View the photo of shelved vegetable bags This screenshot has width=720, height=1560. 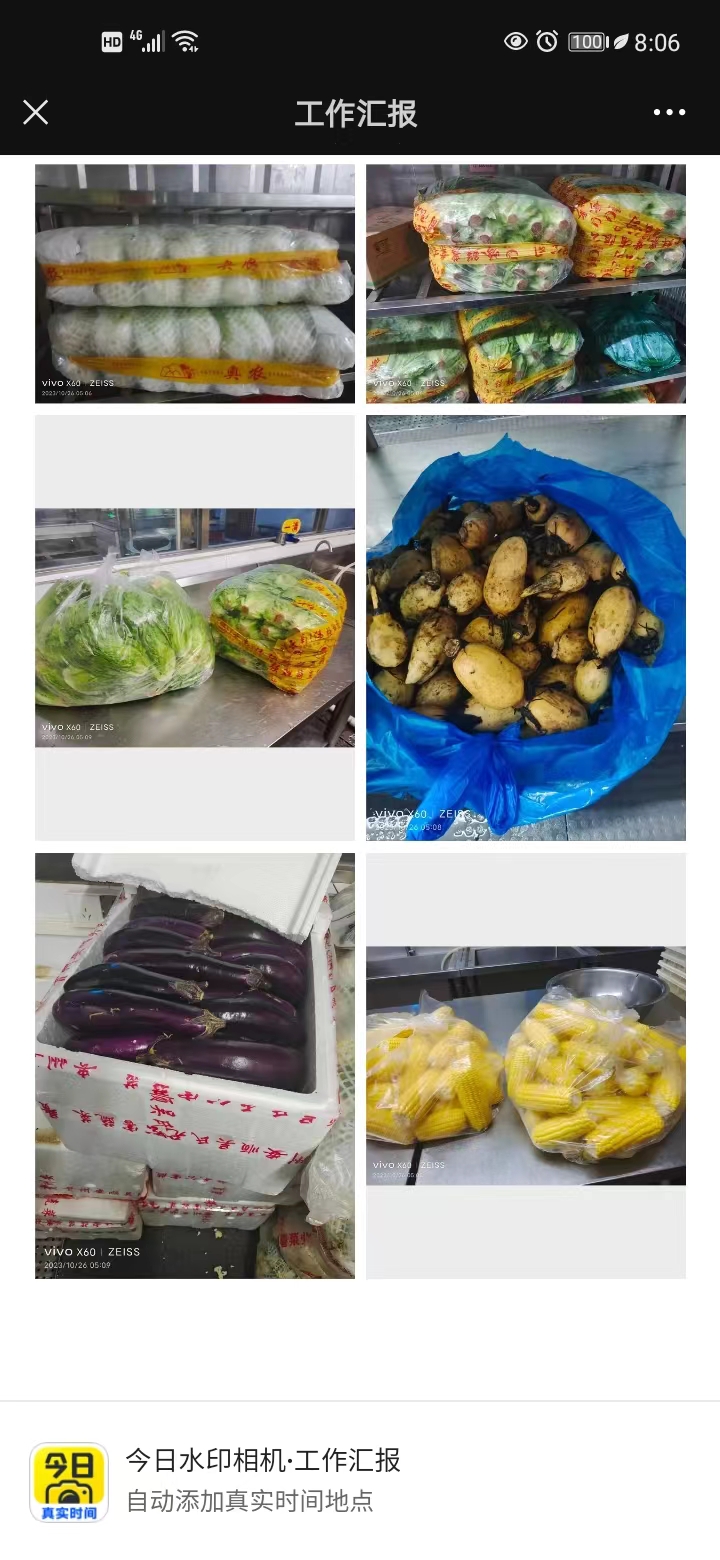click(526, 283)
